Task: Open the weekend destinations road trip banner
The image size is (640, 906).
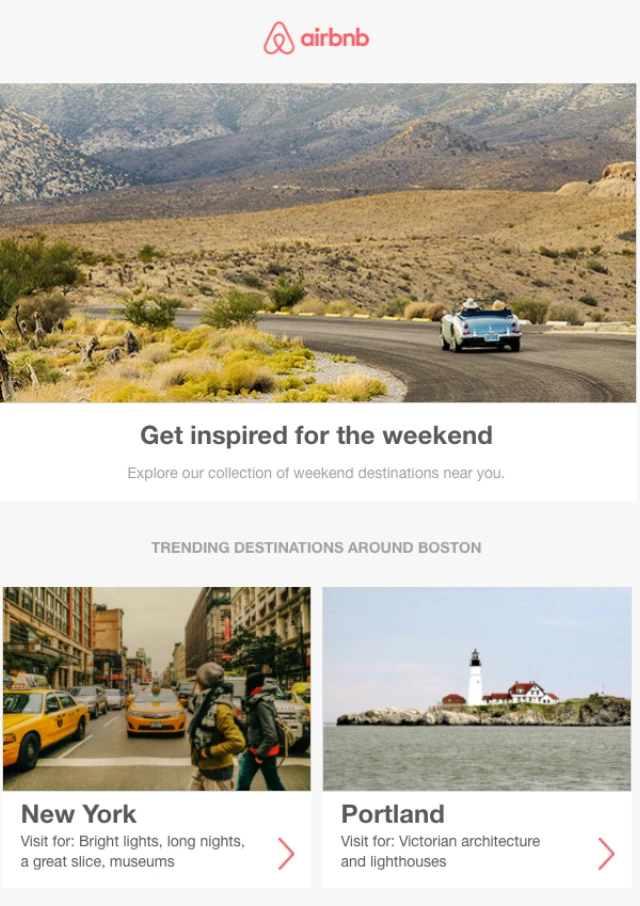Action: [318, 243]
